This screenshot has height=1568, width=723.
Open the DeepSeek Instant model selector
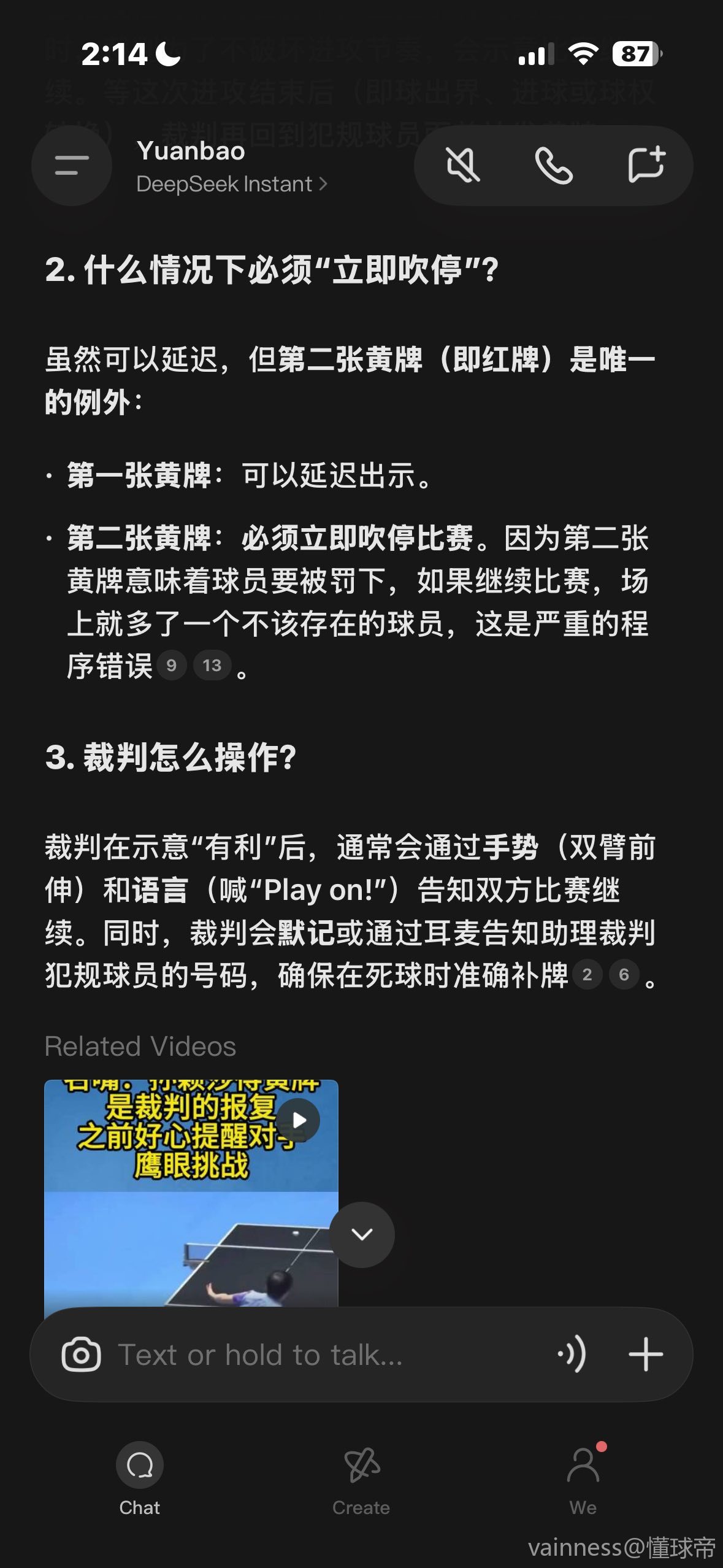pos(231,184)
